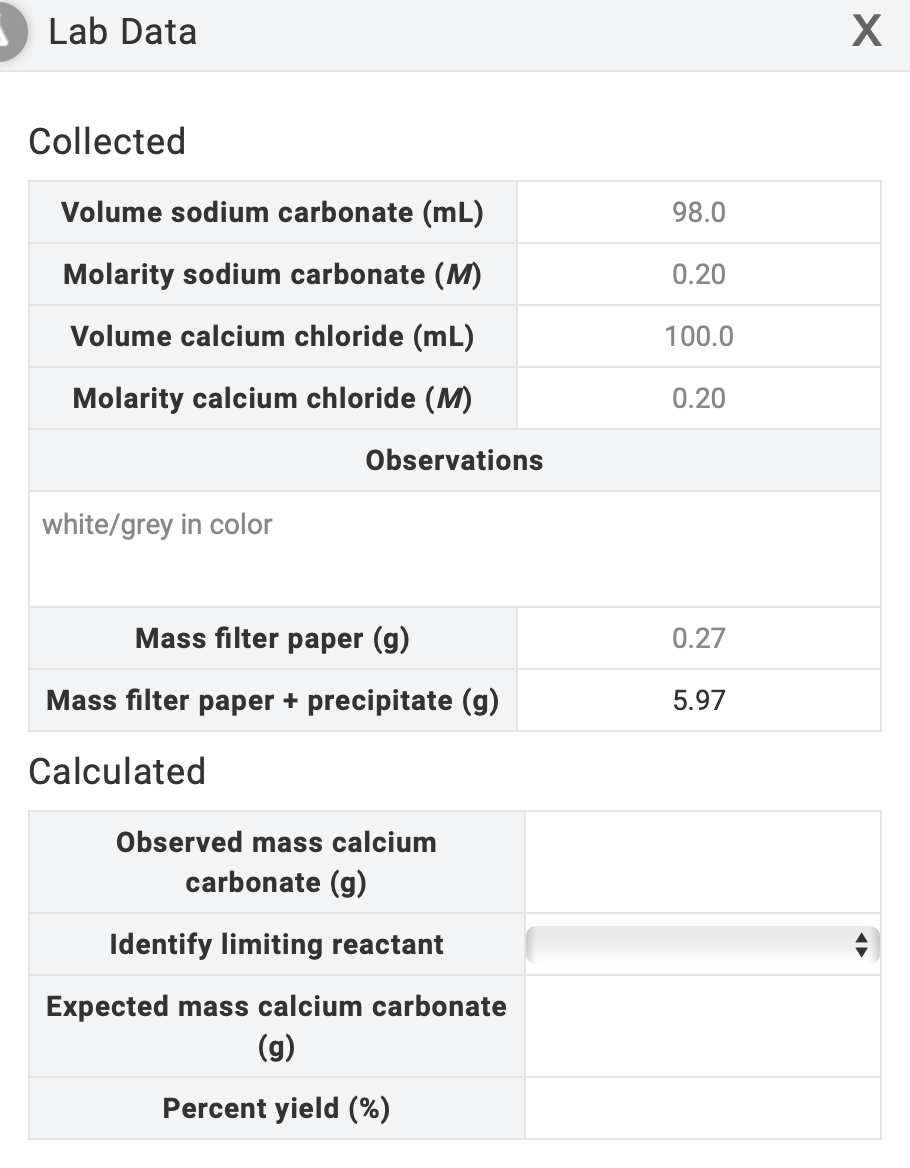
Task: Select the Molarity sodium carbonate input
Action: [x=698, y=274]
